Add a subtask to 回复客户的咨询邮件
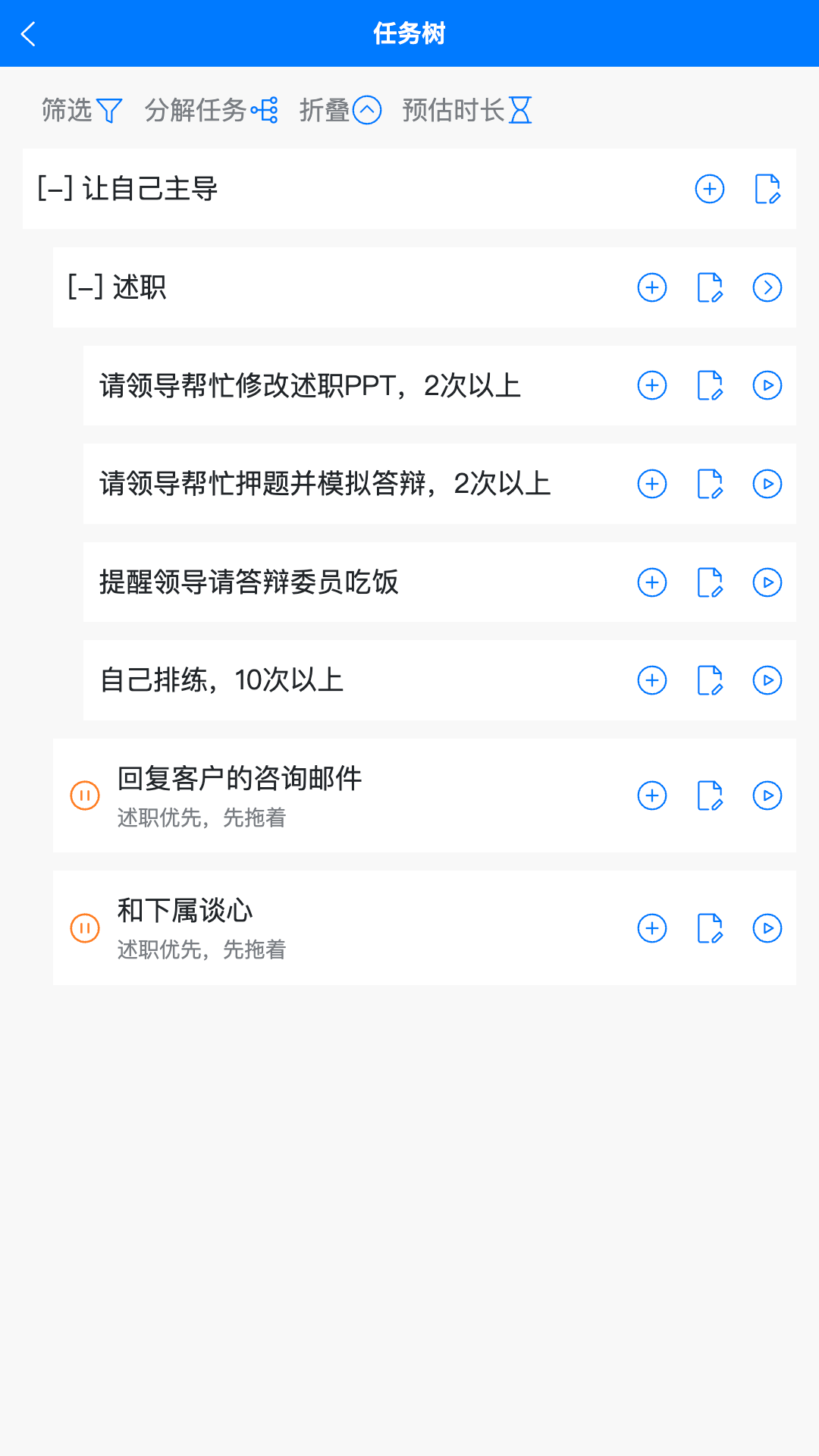Viewport: 819px width, 1456px height. tap(651, 795)
